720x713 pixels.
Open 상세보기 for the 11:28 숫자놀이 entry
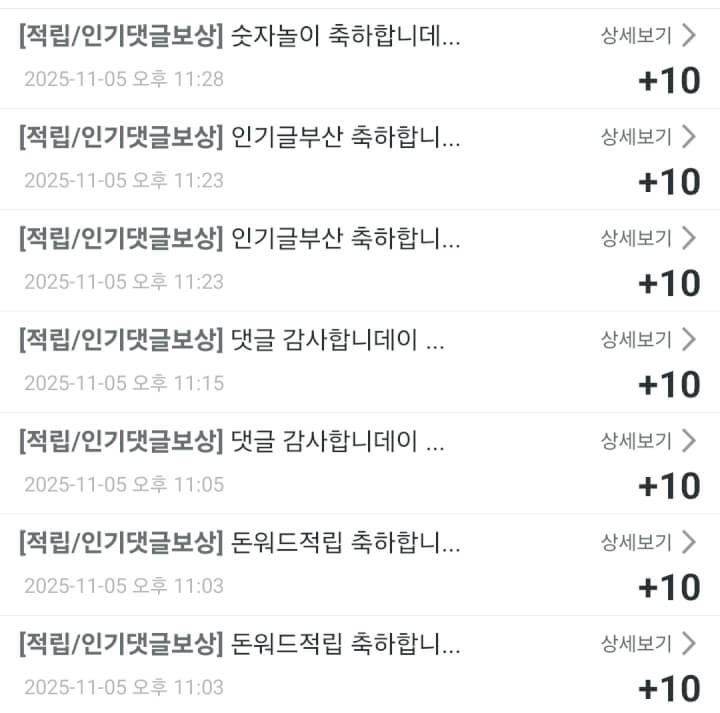pyautogui.click(x=647, y=37)
